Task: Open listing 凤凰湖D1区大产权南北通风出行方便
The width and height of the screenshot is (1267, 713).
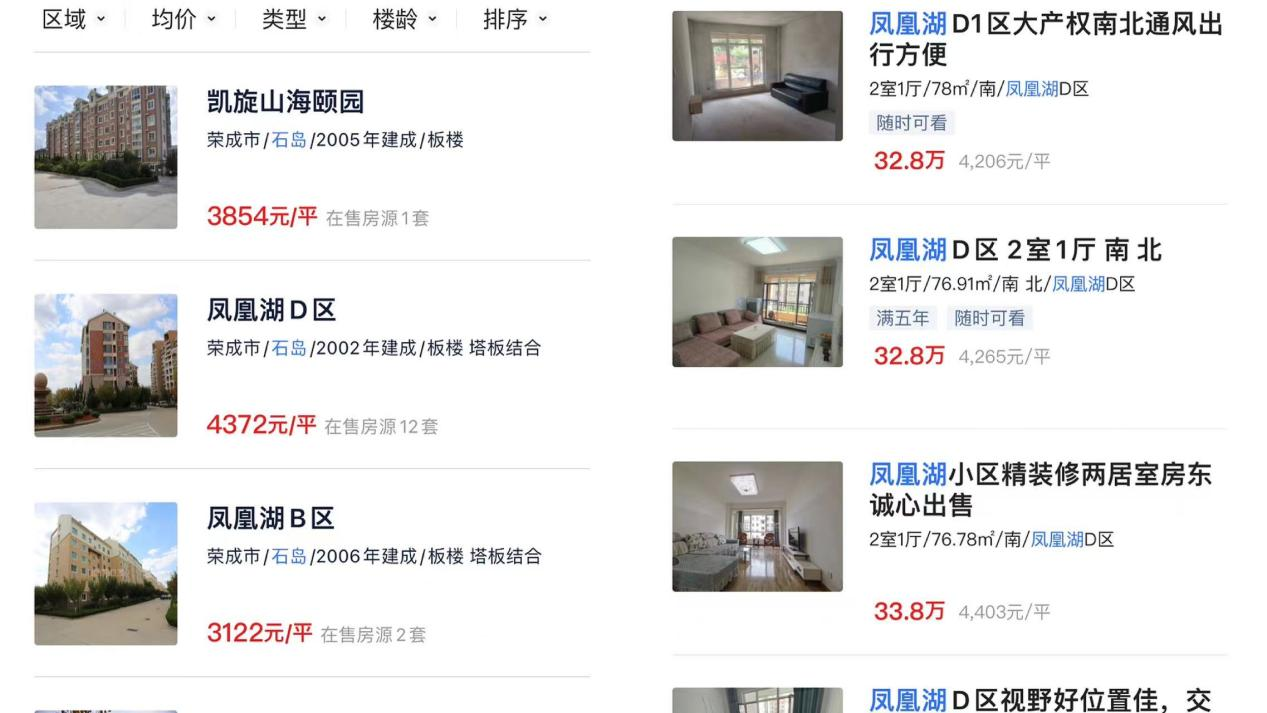Action: point(1044,39)
